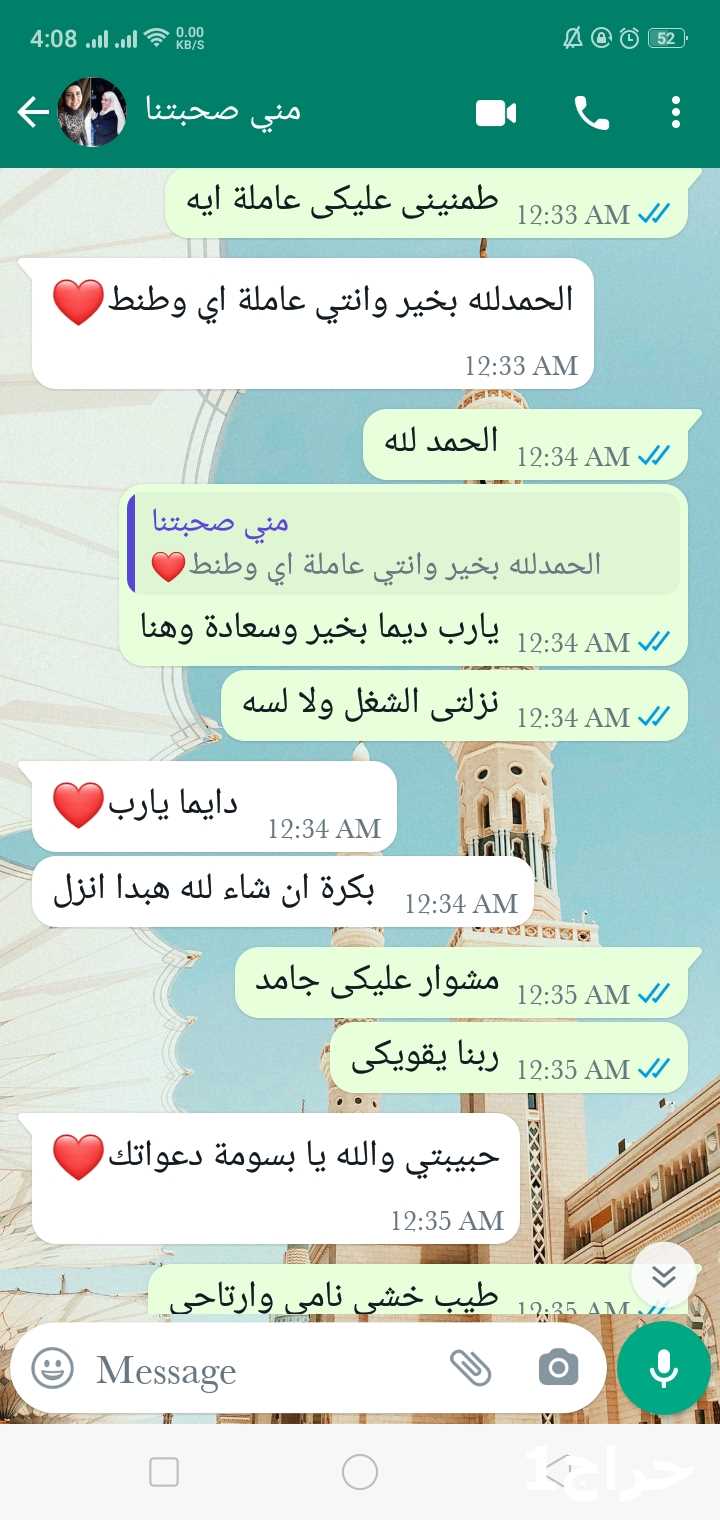This screenshot has height=1520, width=720.
Task: Open recent apps from navigation bar
Action: click(x=164, y=1472)
